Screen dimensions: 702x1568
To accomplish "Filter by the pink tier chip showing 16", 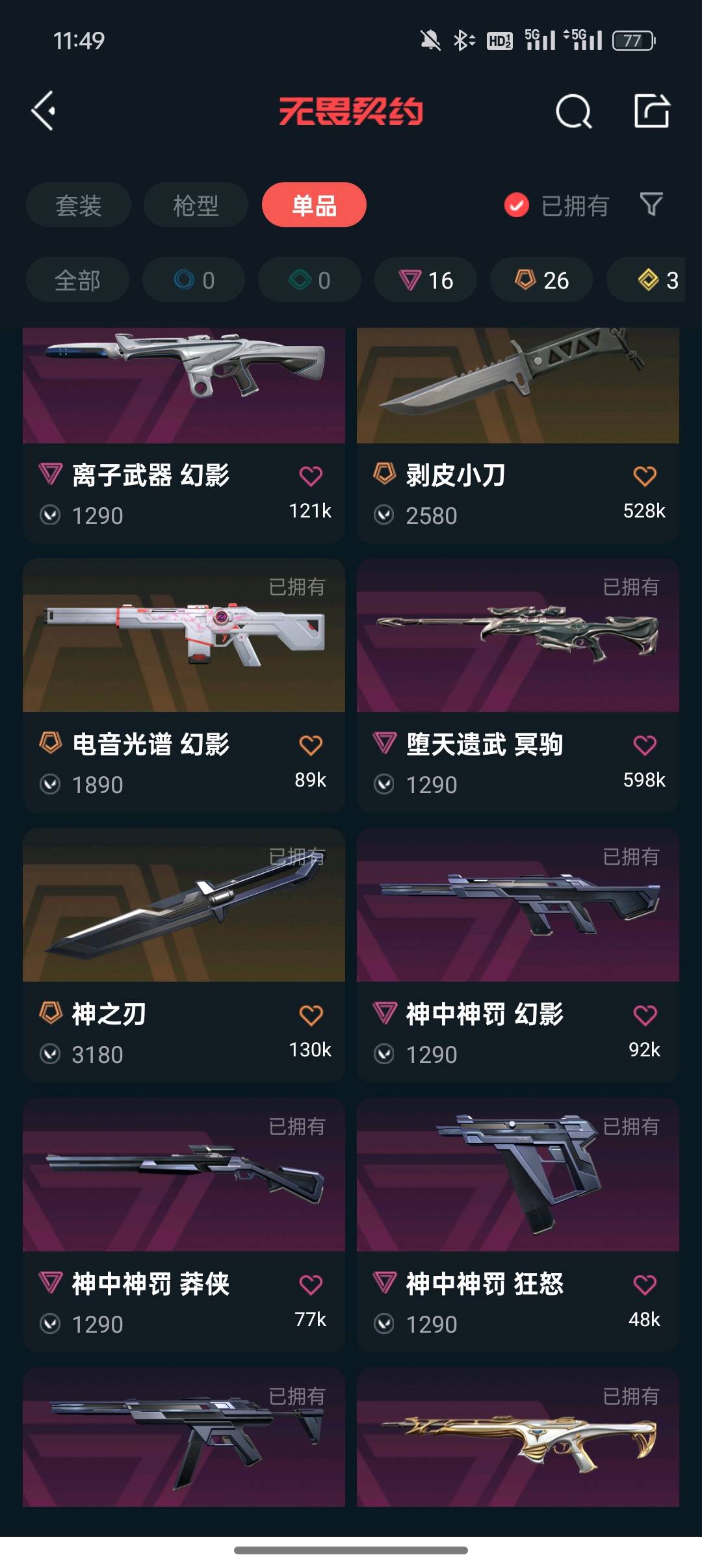I will point(426,280).
